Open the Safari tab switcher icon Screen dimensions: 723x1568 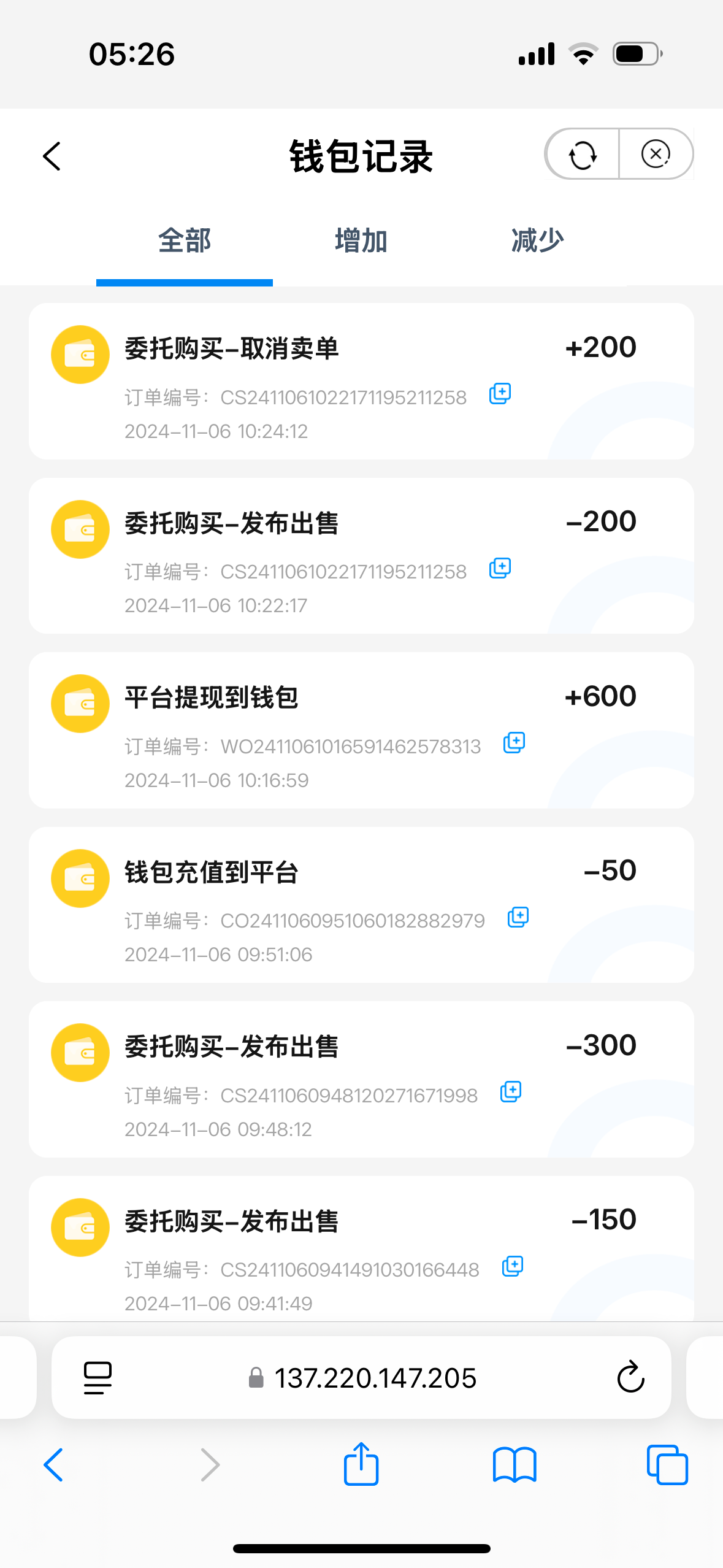667,1464
